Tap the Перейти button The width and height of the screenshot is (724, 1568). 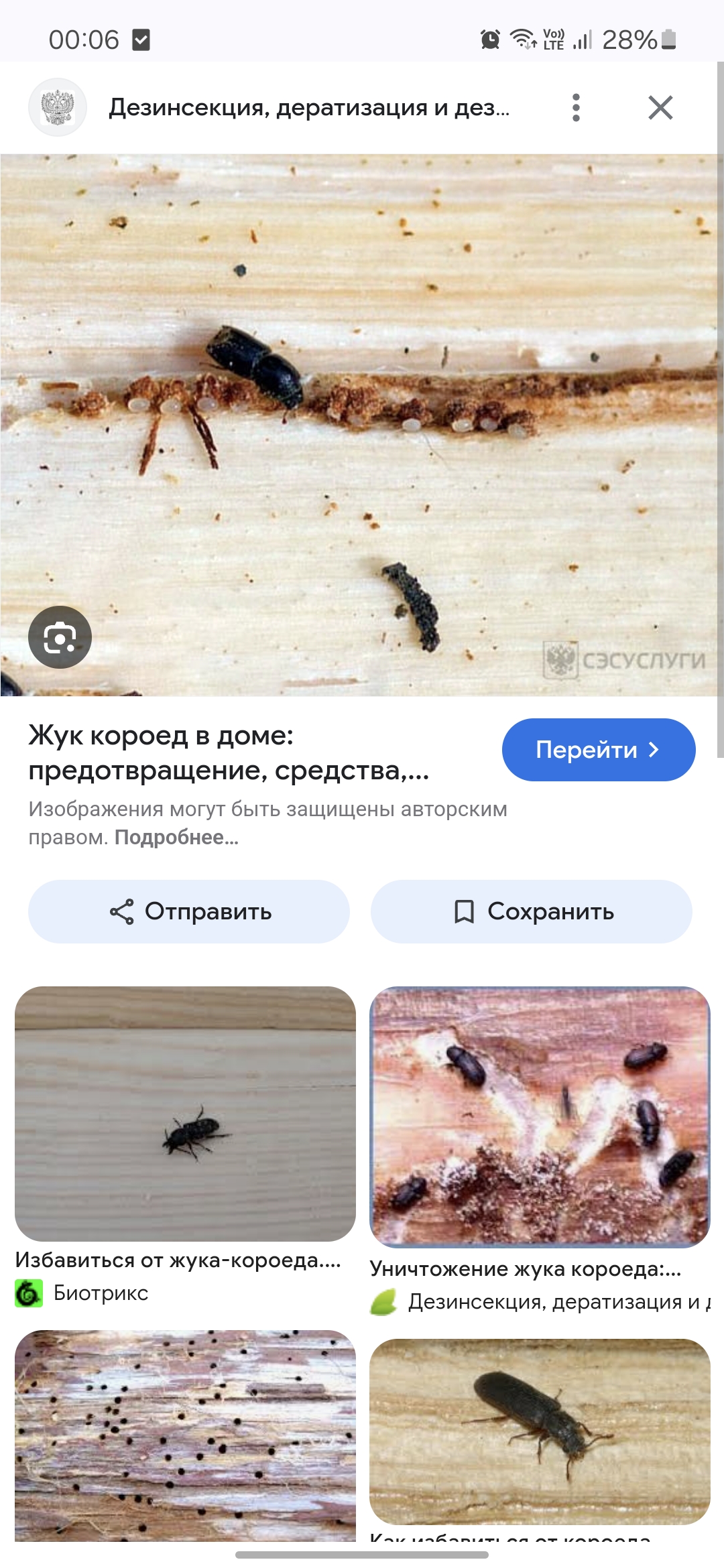coord(598,749)
